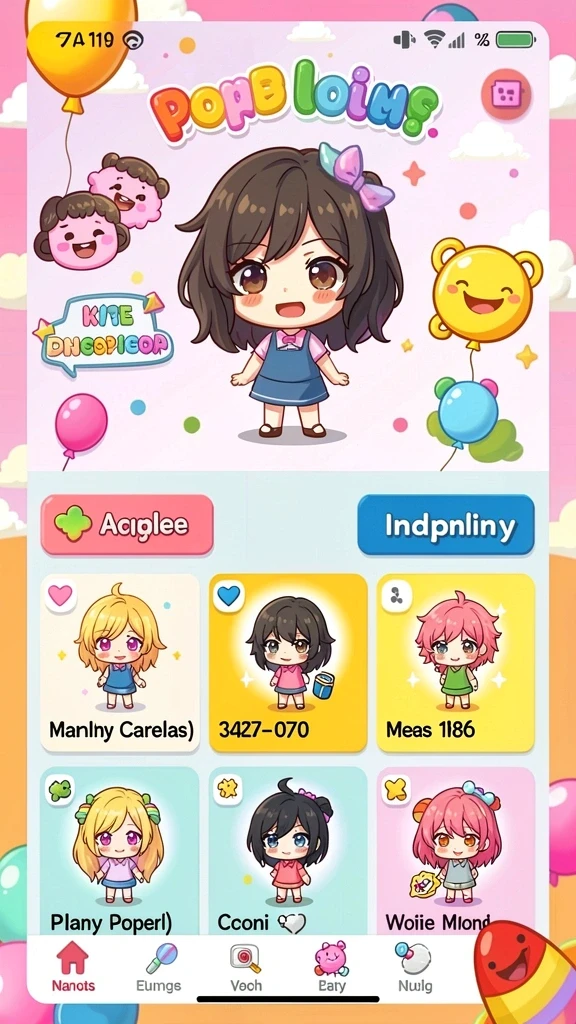
Task: Open the Cconi character card
Action: pos(288,852)
